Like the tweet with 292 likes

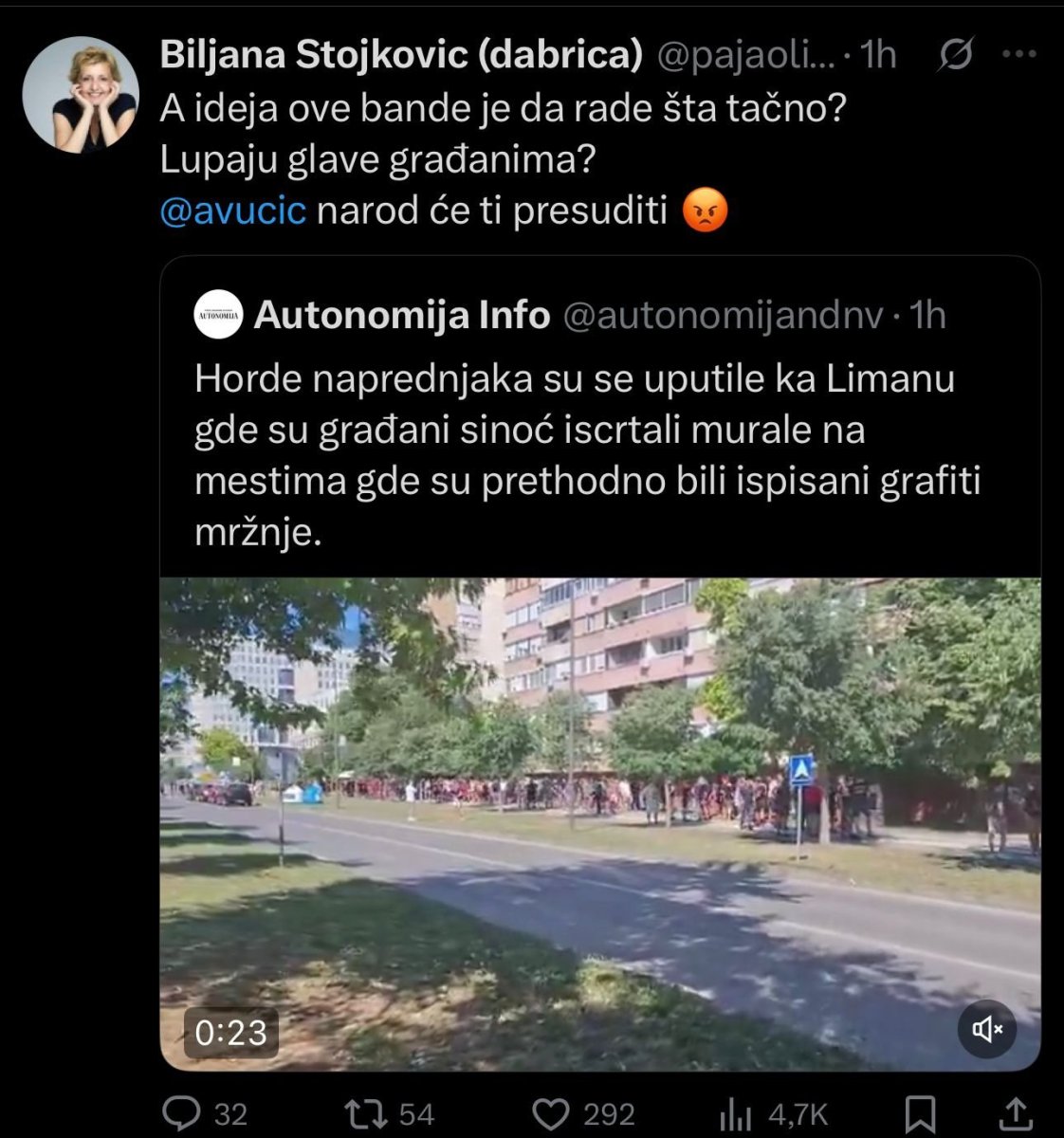click(551, 1113)
